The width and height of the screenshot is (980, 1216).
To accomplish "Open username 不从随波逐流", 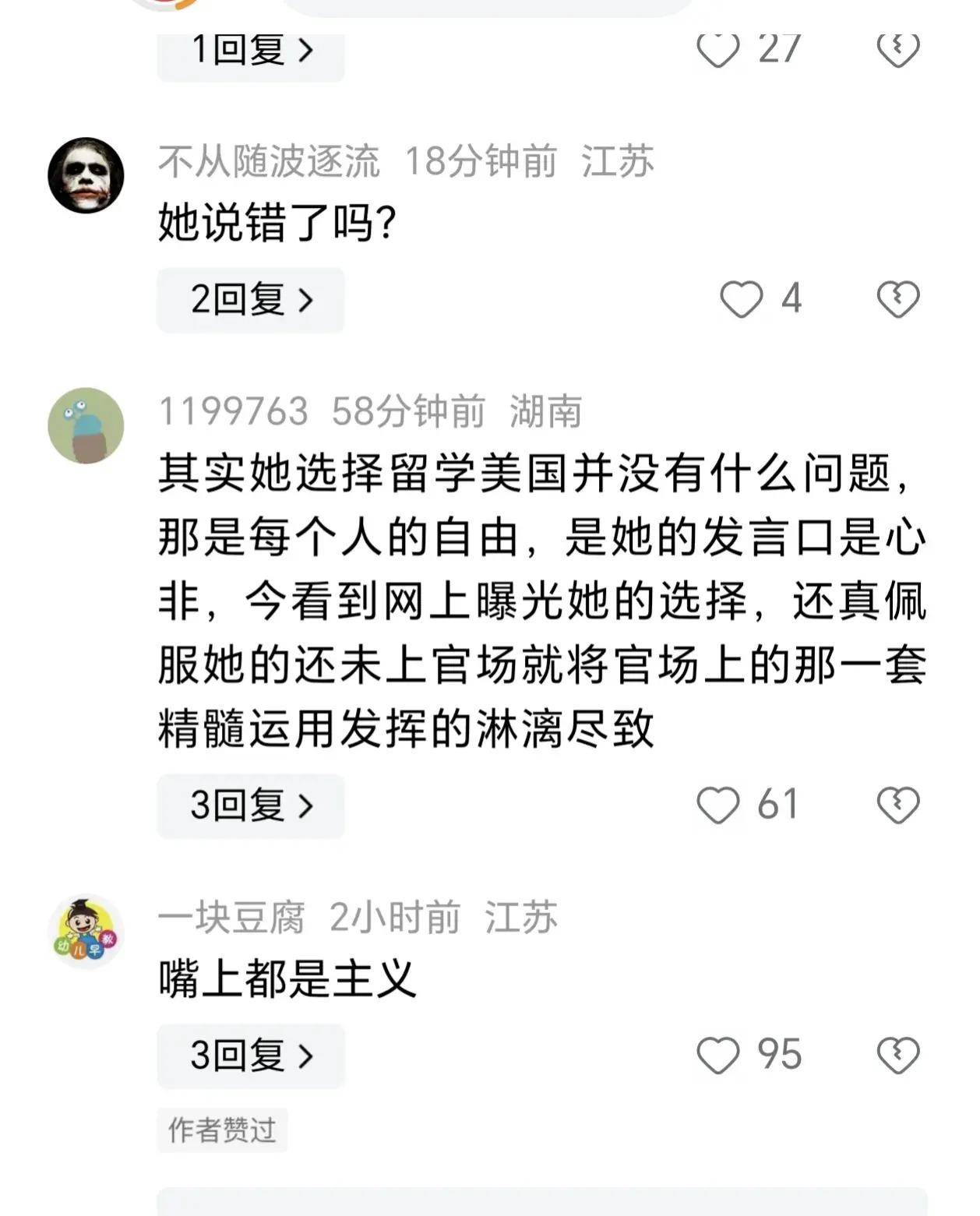I will 269,162.
